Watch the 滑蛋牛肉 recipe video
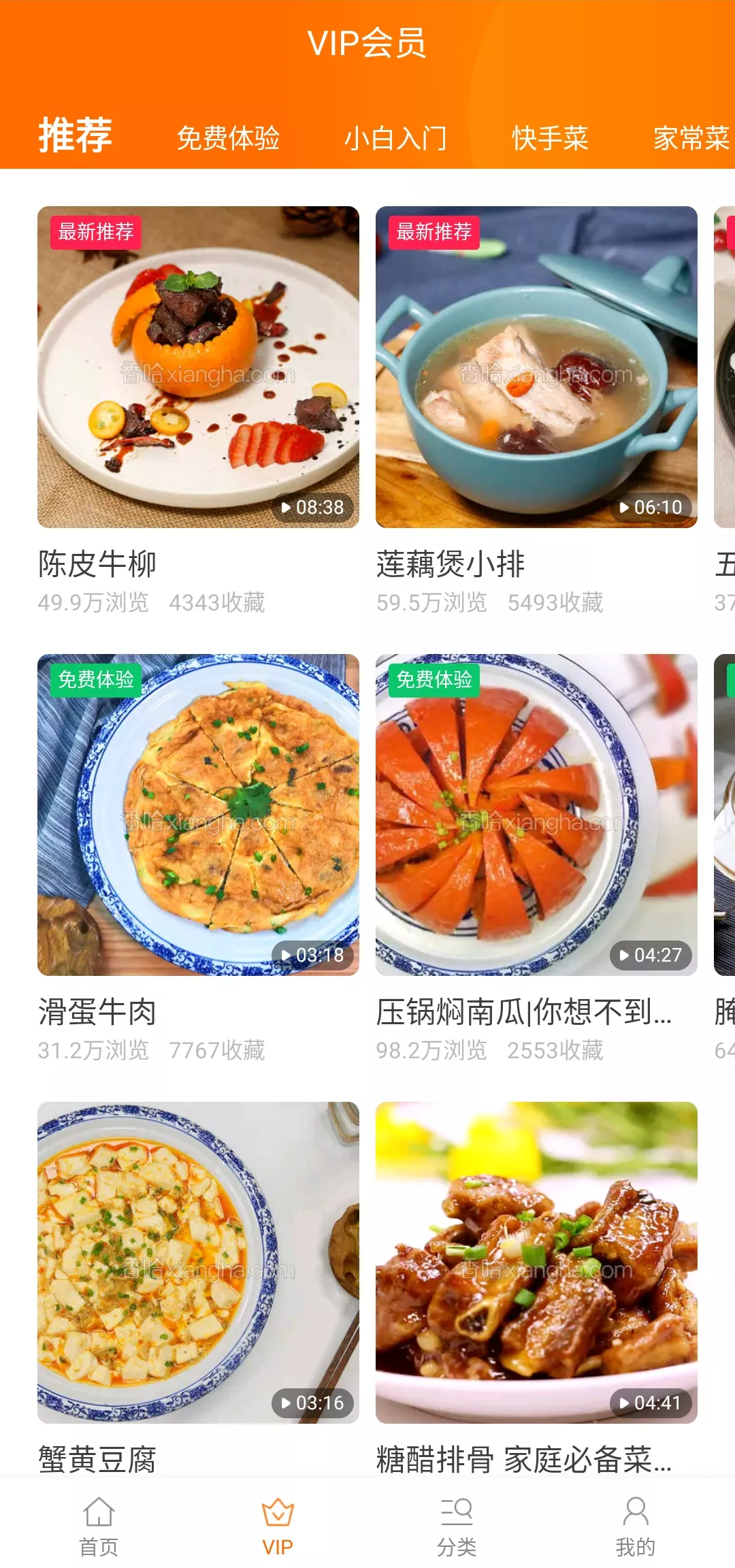 [198, 815]
